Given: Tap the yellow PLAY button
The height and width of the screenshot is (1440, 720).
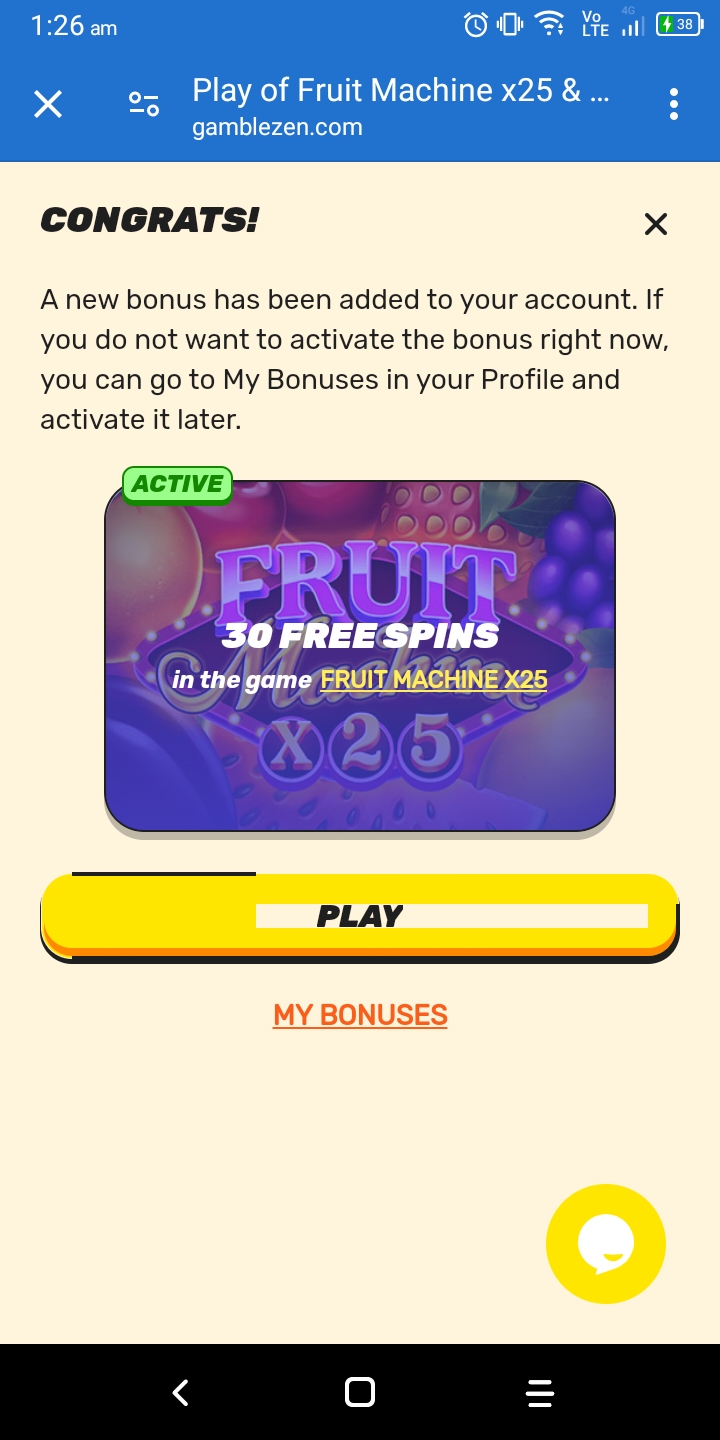Looking at the screenshot, I should click(x=359, y=915).
